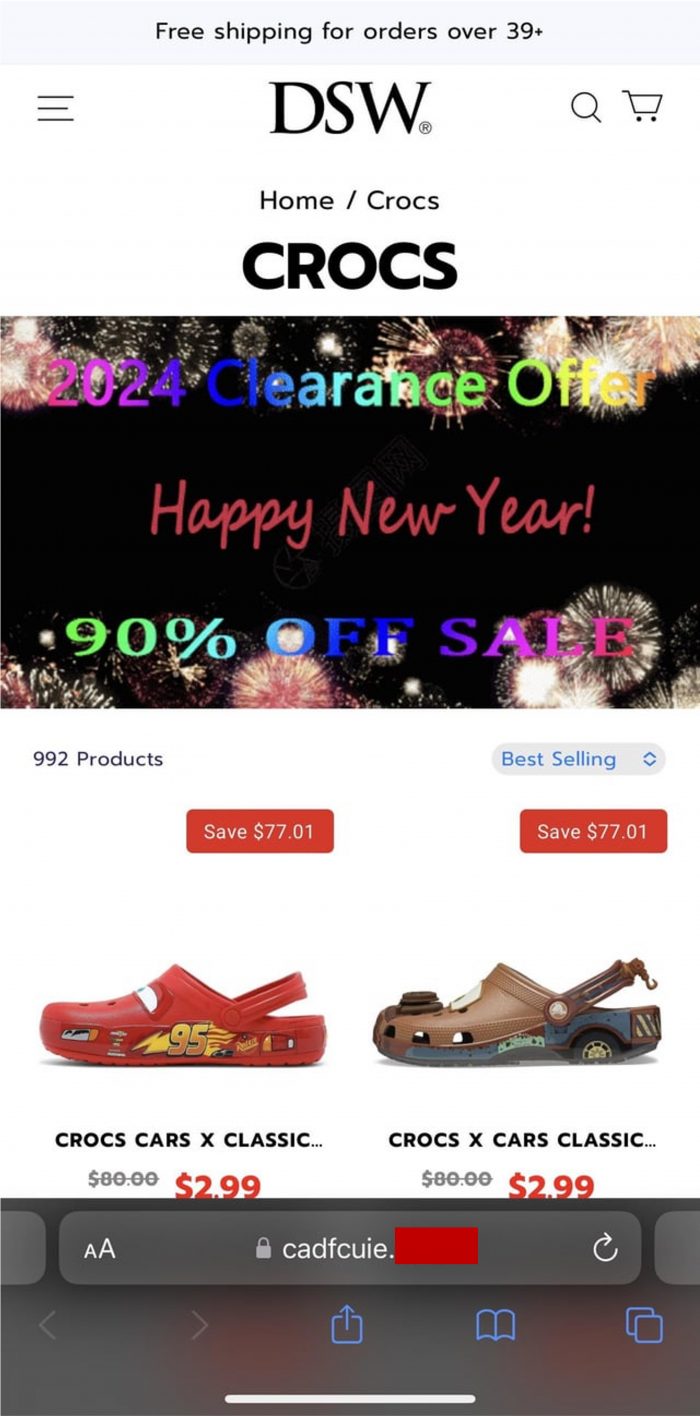
Task: Open the hamburger menu
Action: coord(56,108)
